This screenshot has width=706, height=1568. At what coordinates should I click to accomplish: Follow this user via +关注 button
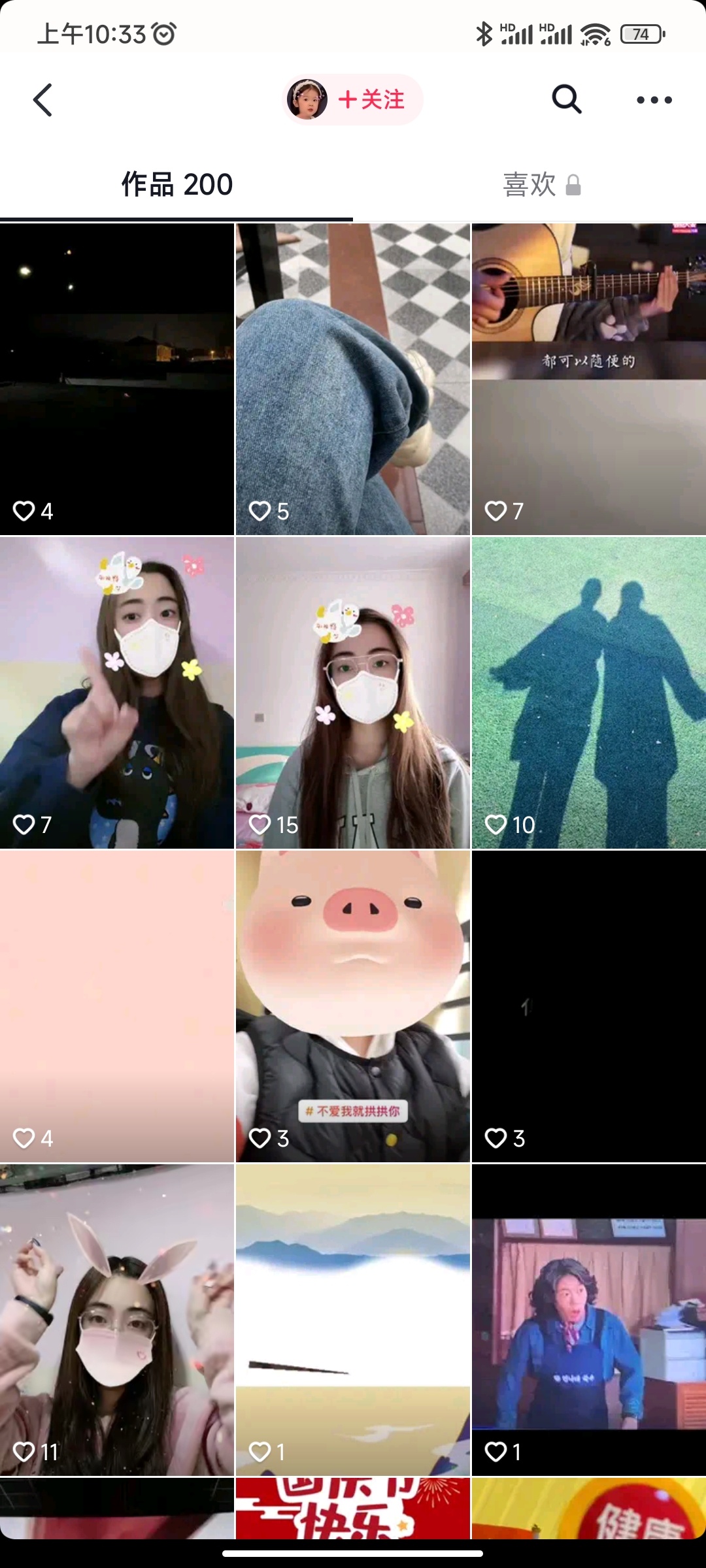pos(370,100)
